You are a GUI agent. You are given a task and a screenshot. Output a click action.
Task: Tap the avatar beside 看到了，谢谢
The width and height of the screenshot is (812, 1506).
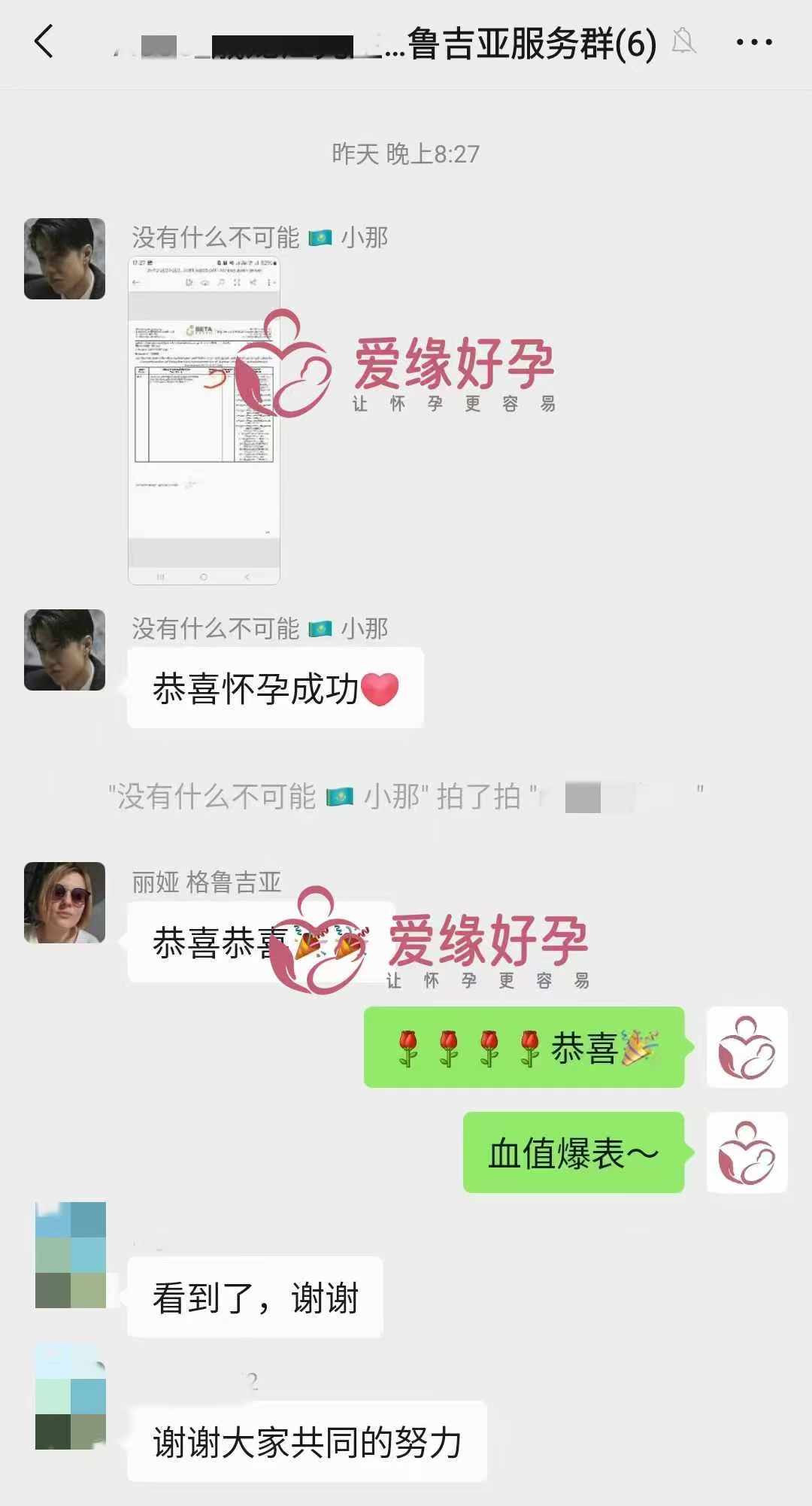pos(71,1255)
